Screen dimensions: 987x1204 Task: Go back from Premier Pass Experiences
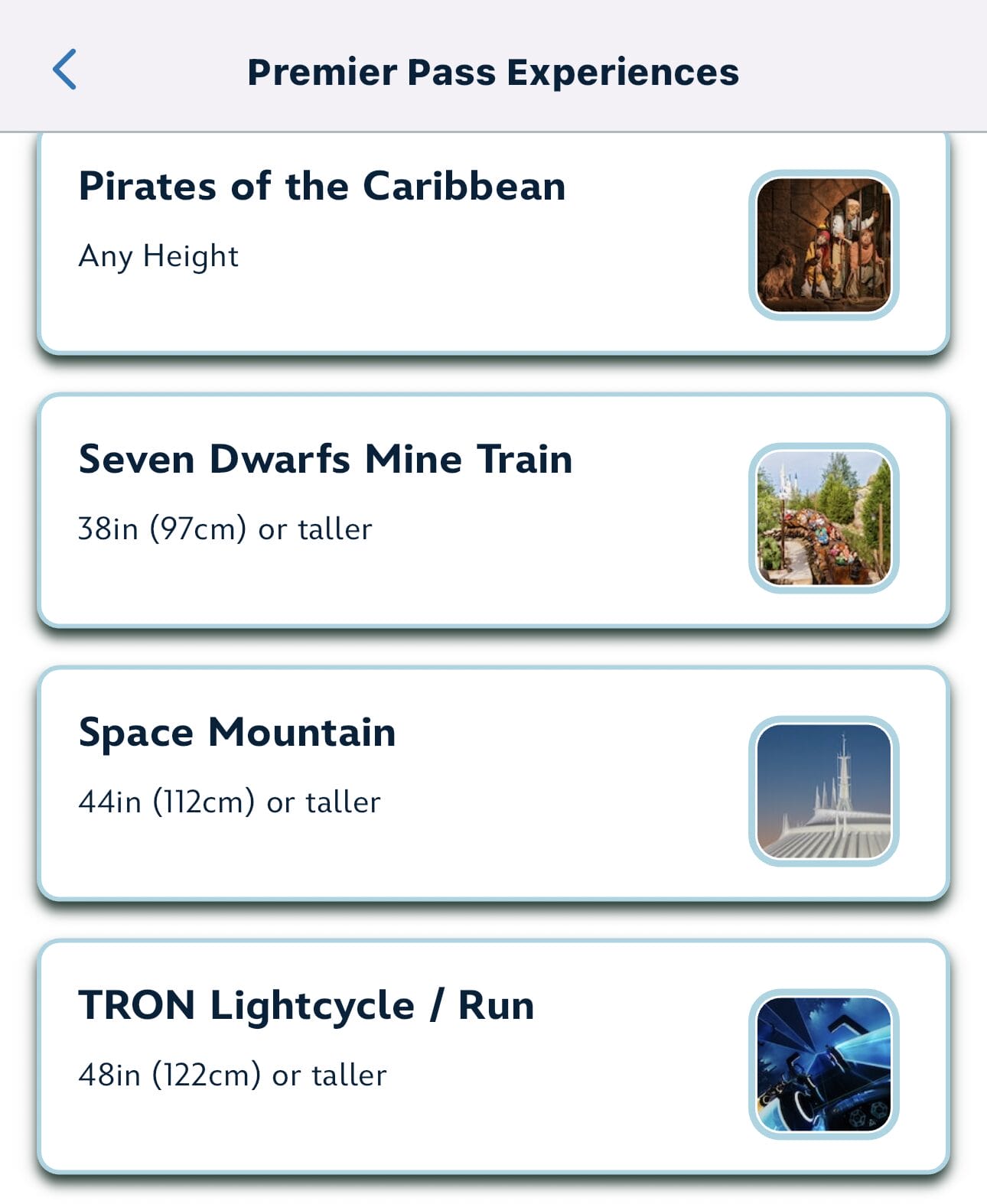point(65,70)
